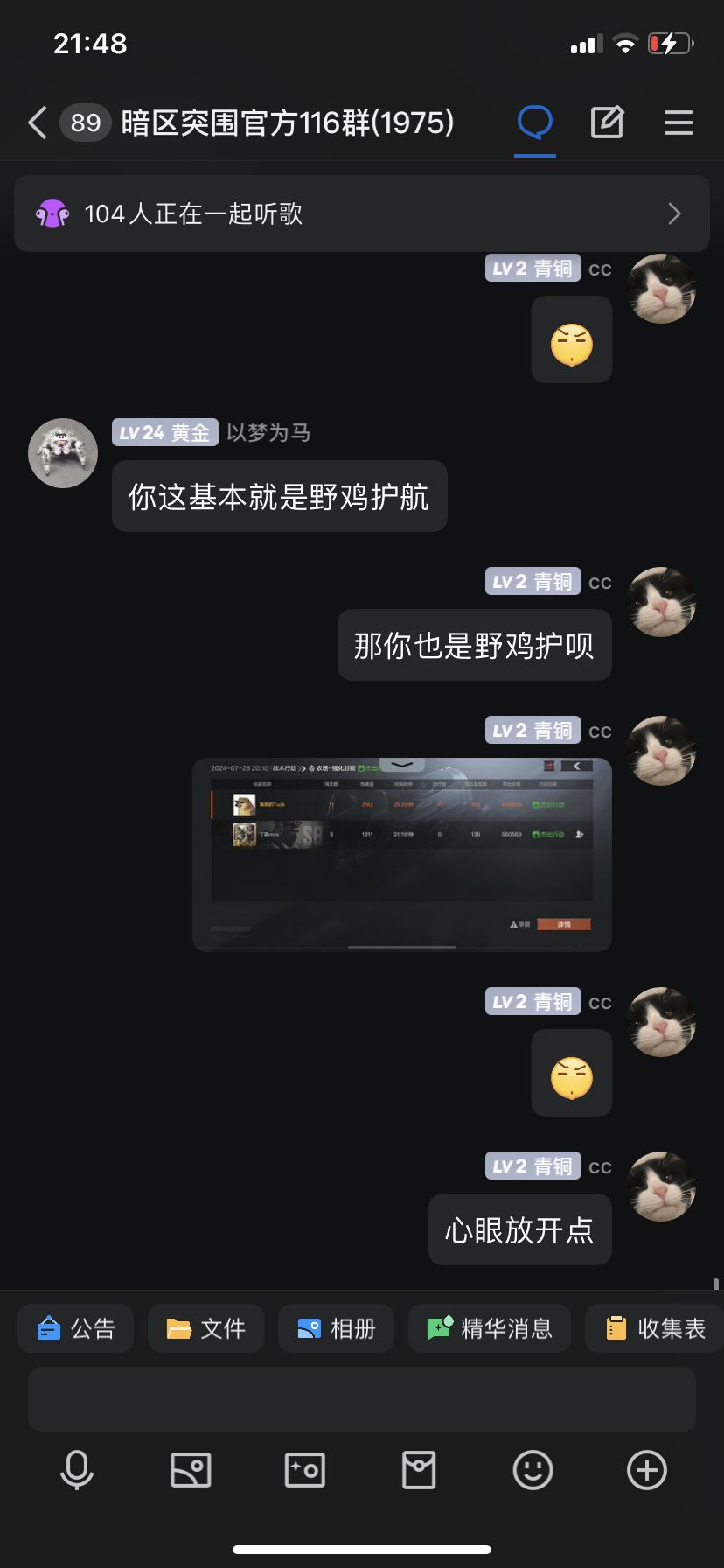Open the camera capture icon

[305, 1470]
